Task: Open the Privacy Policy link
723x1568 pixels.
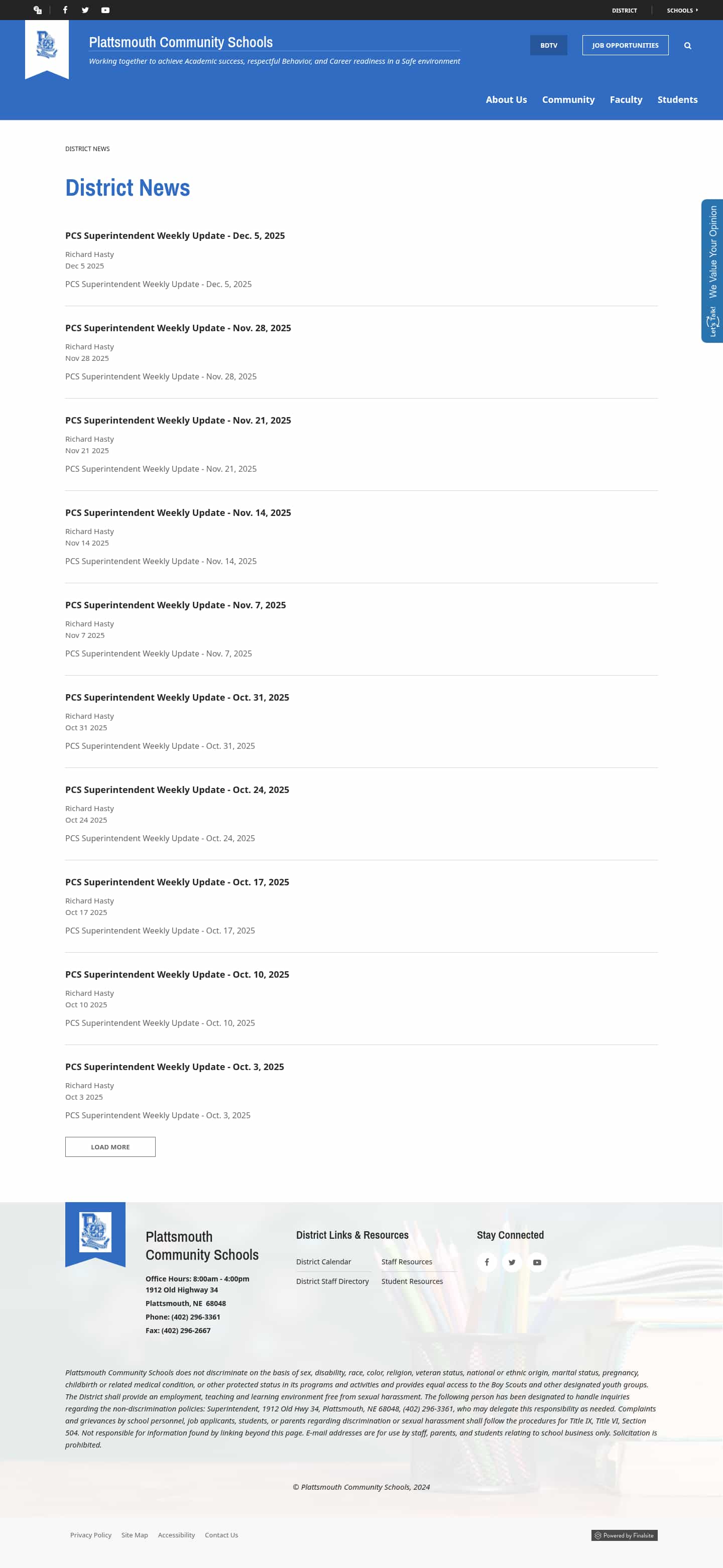Action: pos(91,1534)
